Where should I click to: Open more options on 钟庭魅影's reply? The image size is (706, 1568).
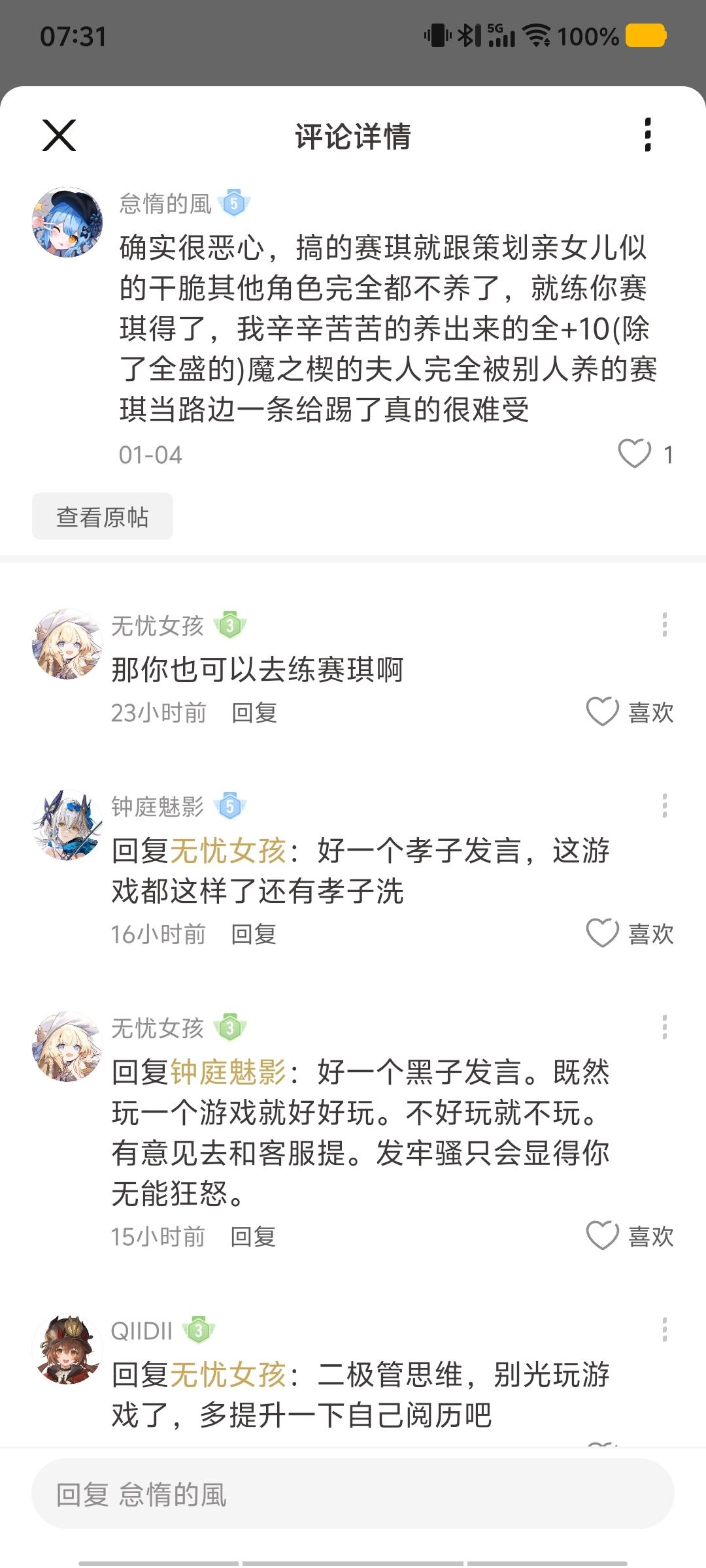pyautogui.click(x=664, y=806)
